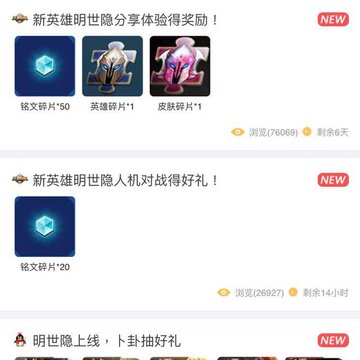Screen dimensions: 360x360
Task: Open 明世隐上线,卜卦抽好礼 activity card
Action: [180, 339]
